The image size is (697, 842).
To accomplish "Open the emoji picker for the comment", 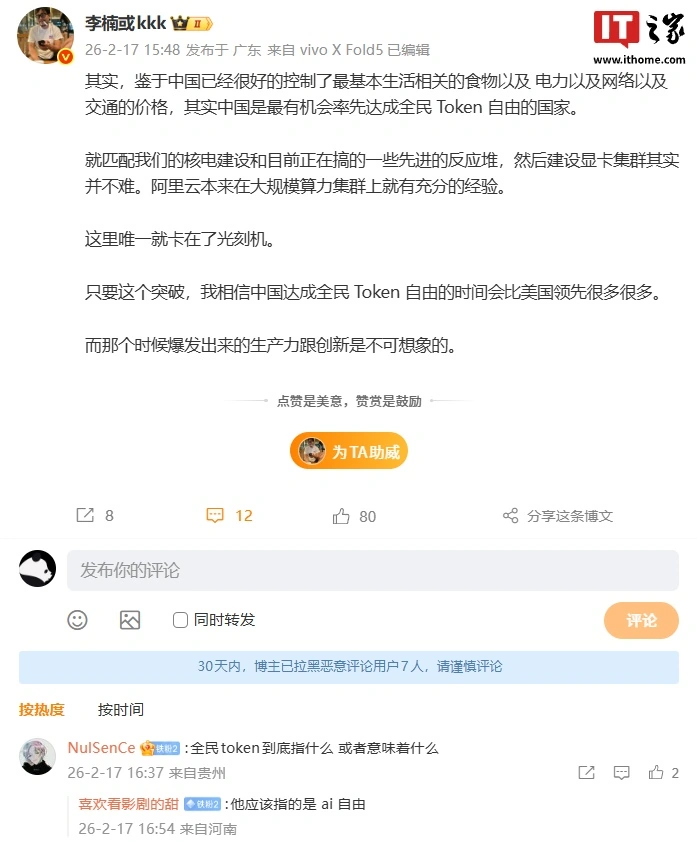I will (77, 620).
